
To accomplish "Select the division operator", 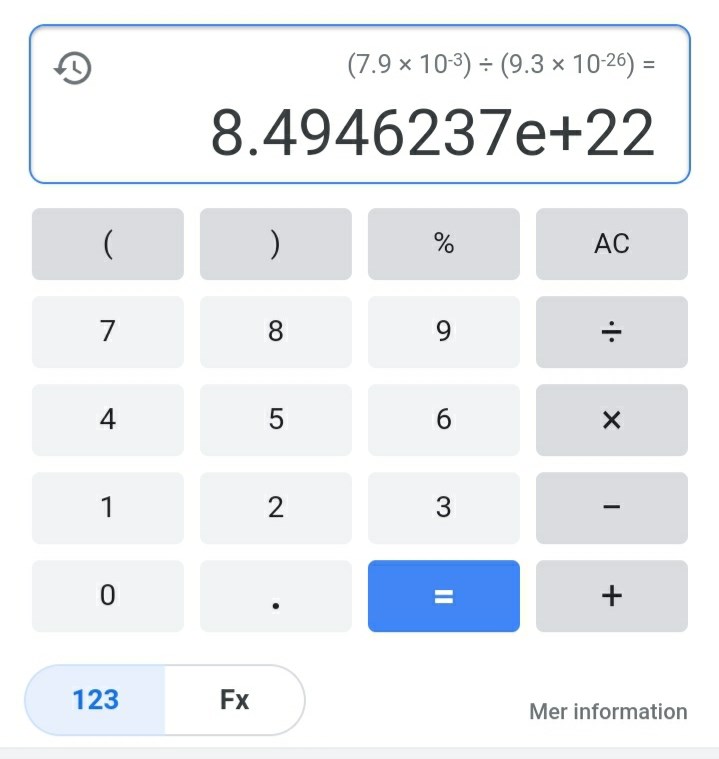I will point(611,332).
